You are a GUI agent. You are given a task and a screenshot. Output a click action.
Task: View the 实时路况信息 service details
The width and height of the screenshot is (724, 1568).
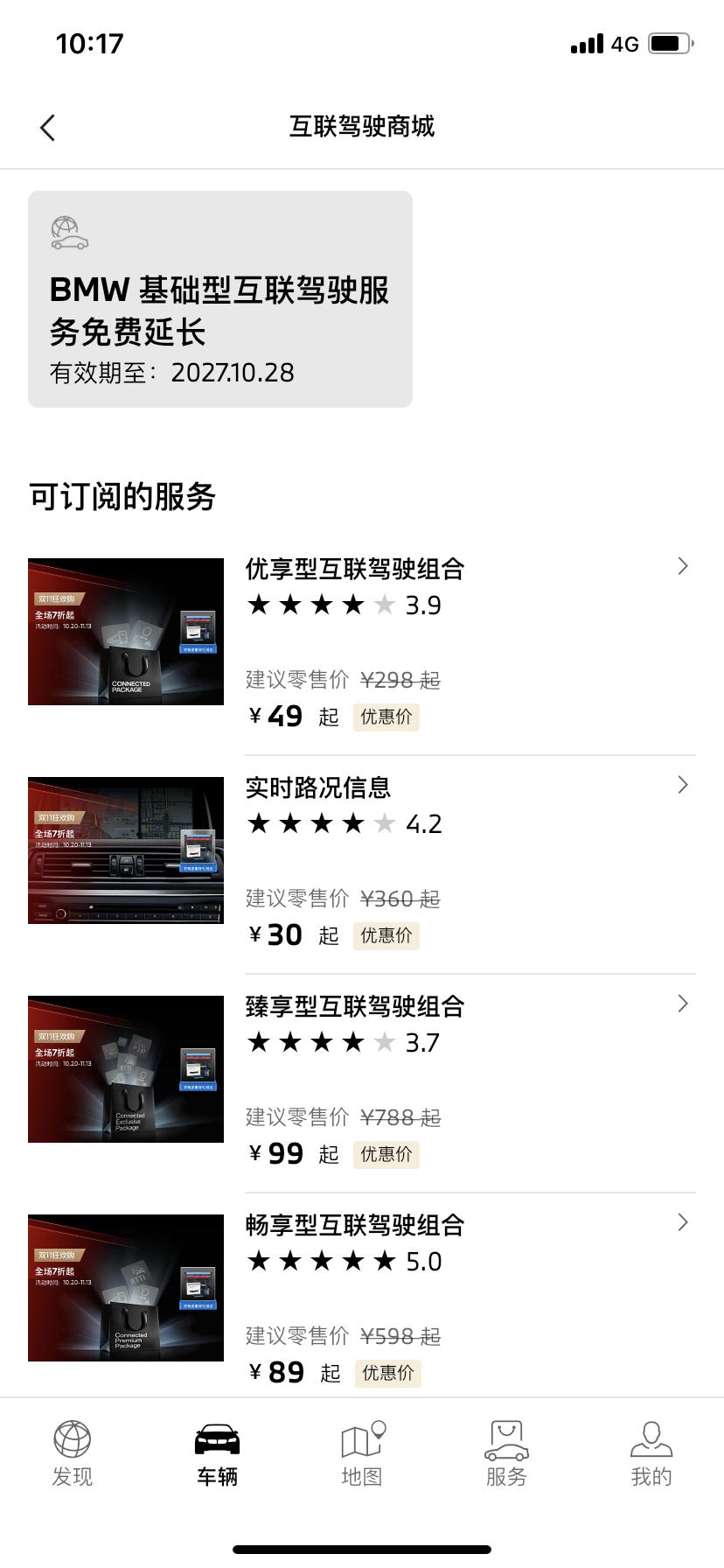pyautogui.click(x=362, y=864)
